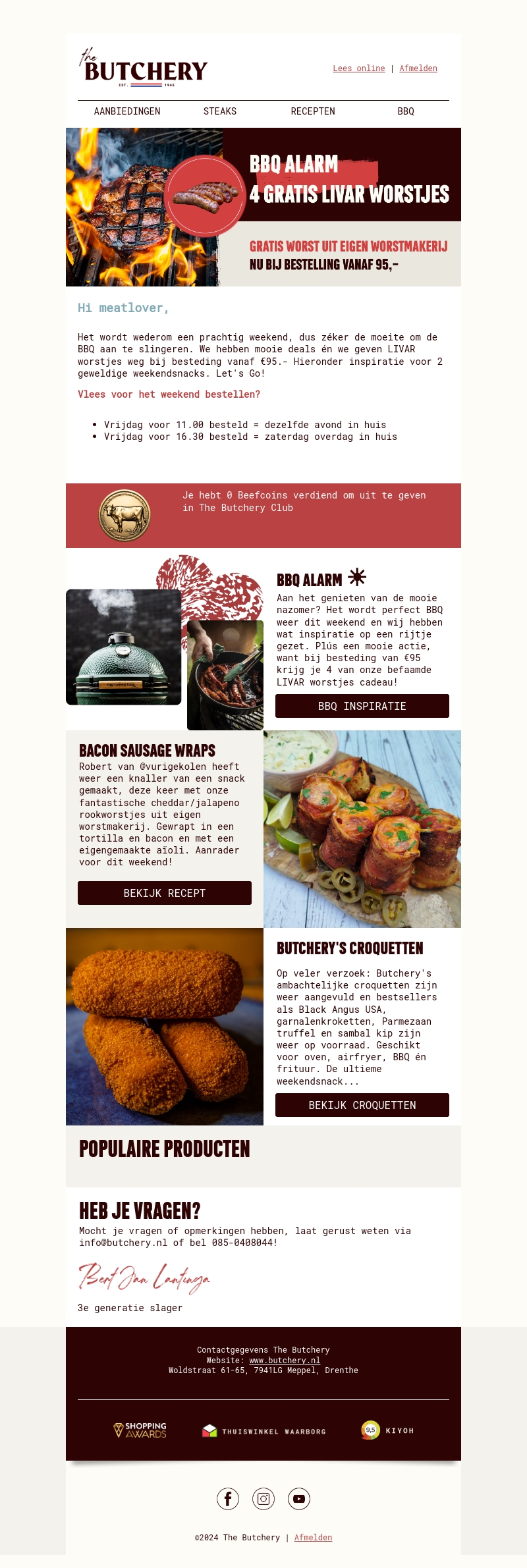527x1568 pixels.
Task: Open the Steaks menu item
Action: click(220, 111)
